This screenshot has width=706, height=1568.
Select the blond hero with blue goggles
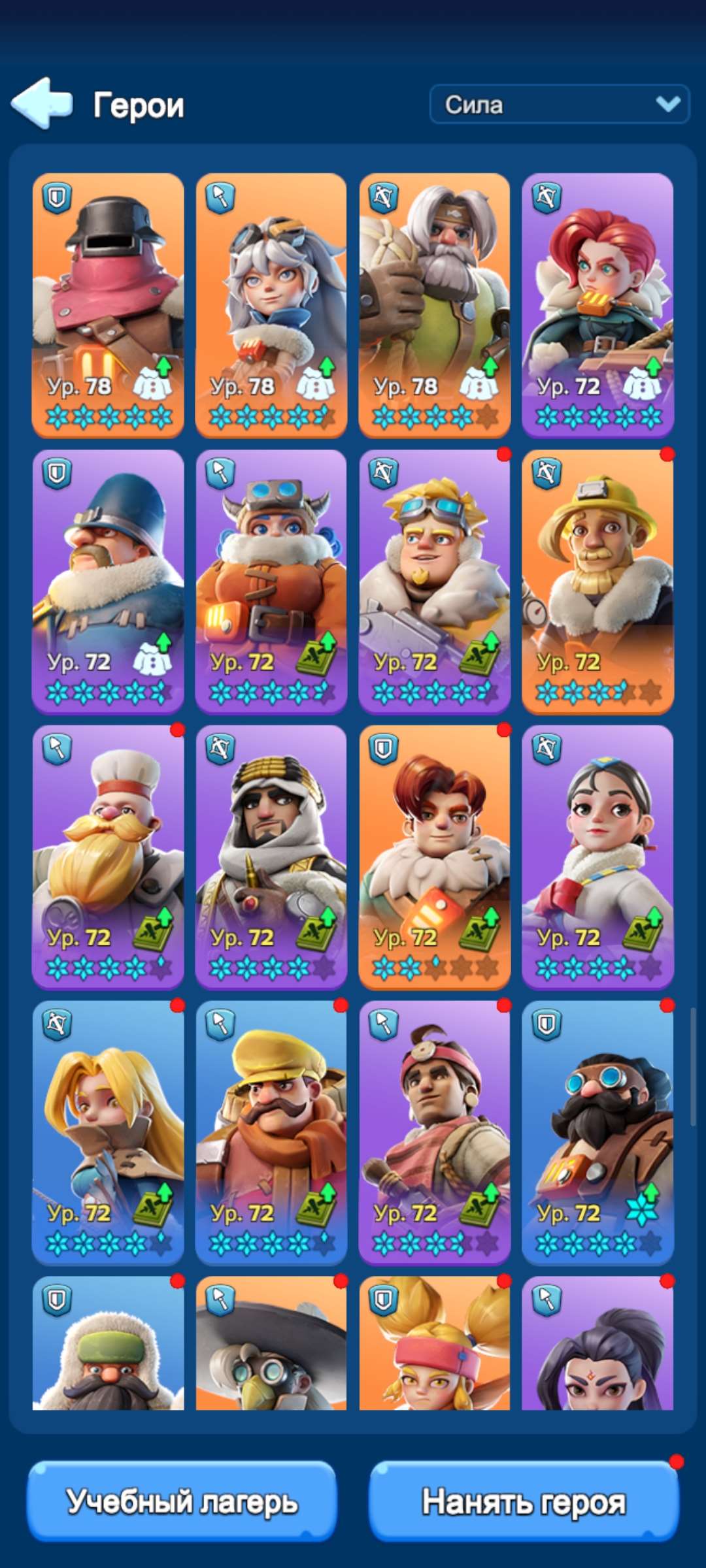point(435,581)
